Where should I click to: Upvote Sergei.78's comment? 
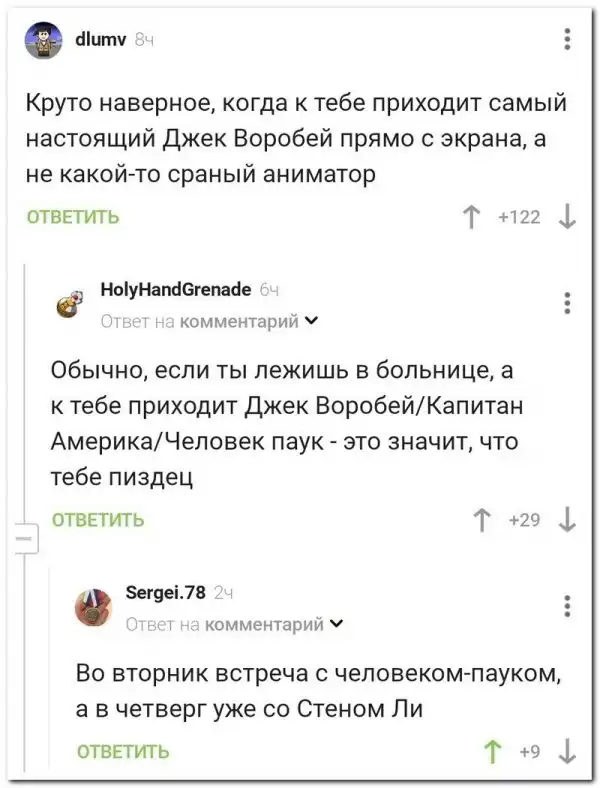(491, 752)
